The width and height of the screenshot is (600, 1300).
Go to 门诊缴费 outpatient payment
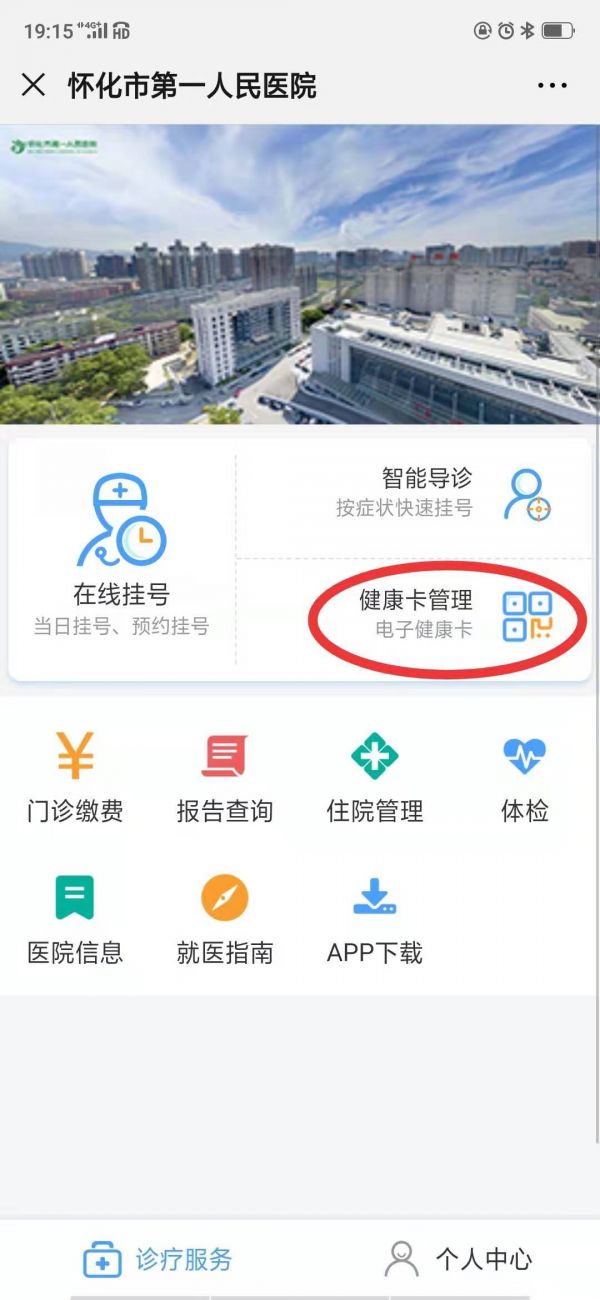point(75,778)
